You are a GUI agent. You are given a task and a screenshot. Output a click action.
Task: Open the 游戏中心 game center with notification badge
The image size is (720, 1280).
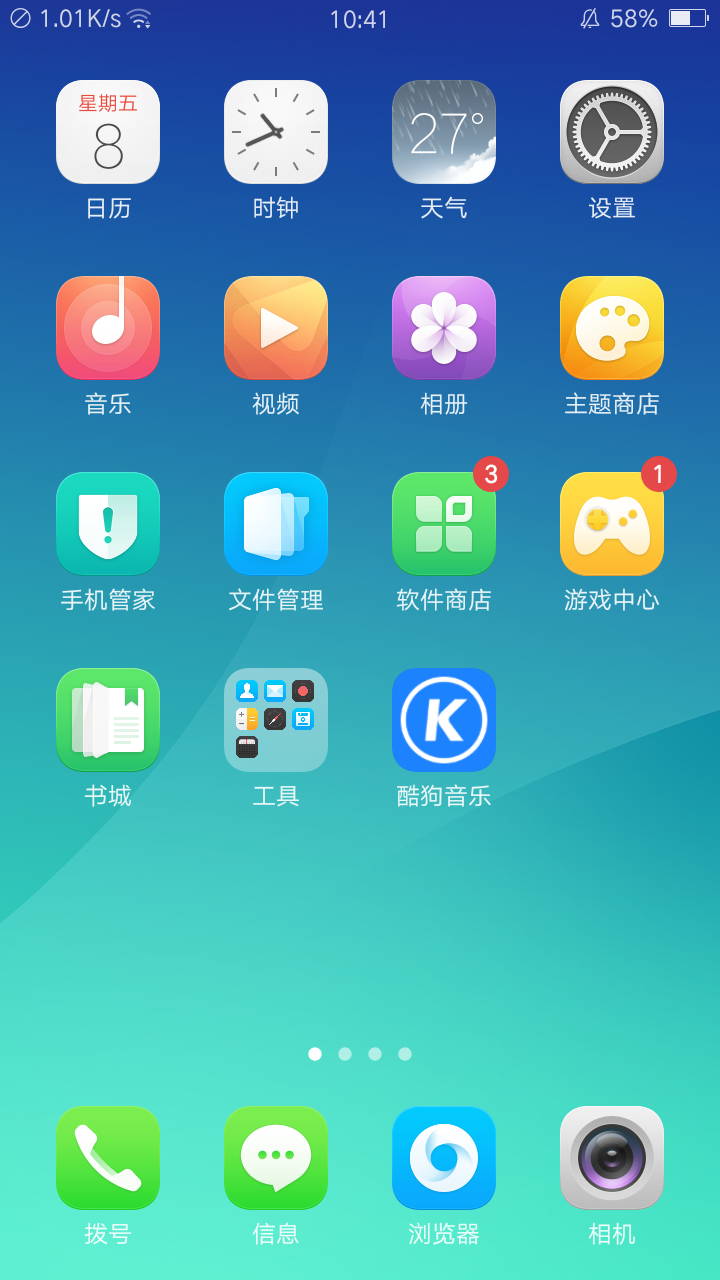pyautogui.click(x=611, y=523)
